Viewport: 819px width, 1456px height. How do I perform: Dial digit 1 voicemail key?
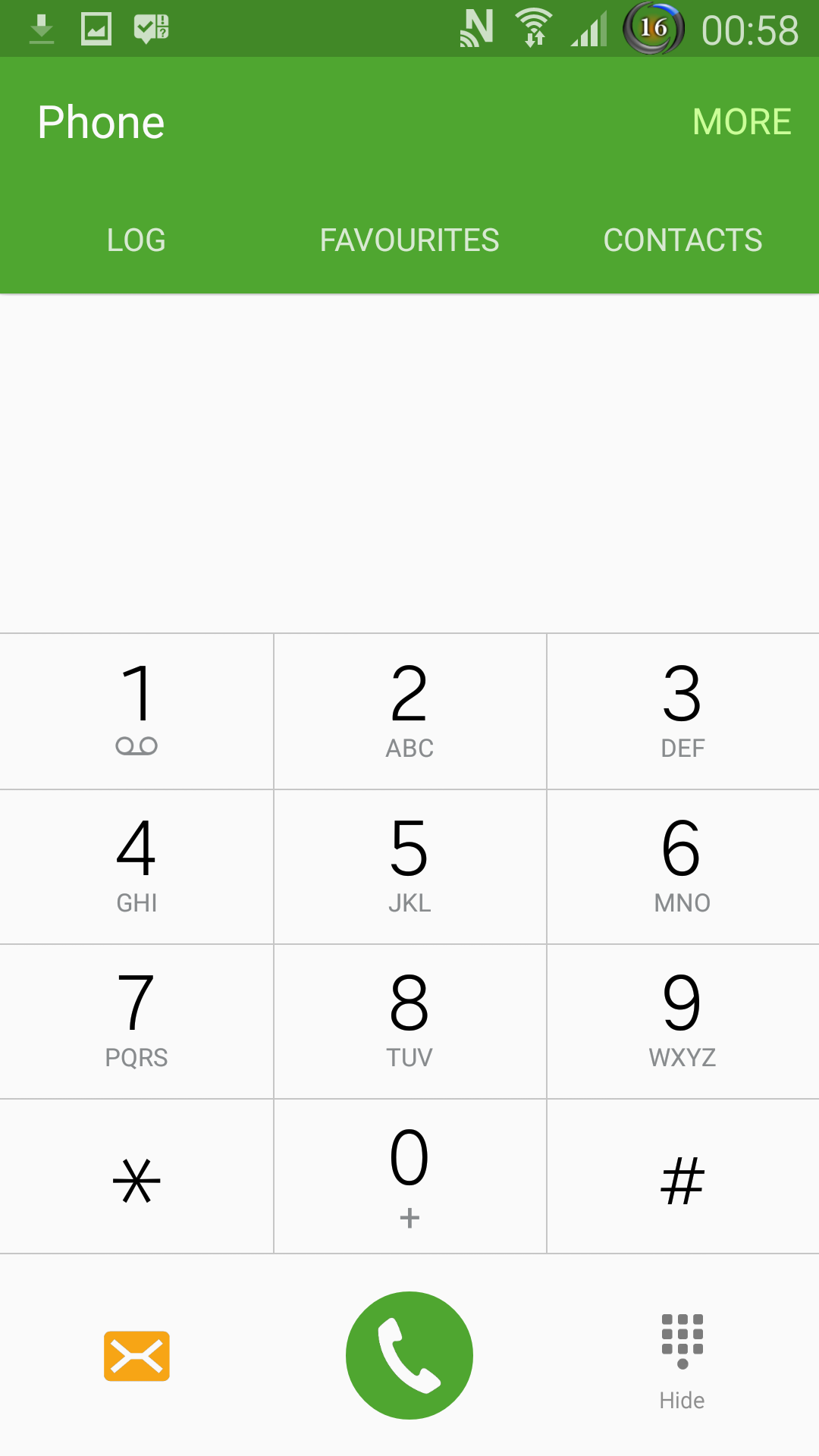point(136,711)
